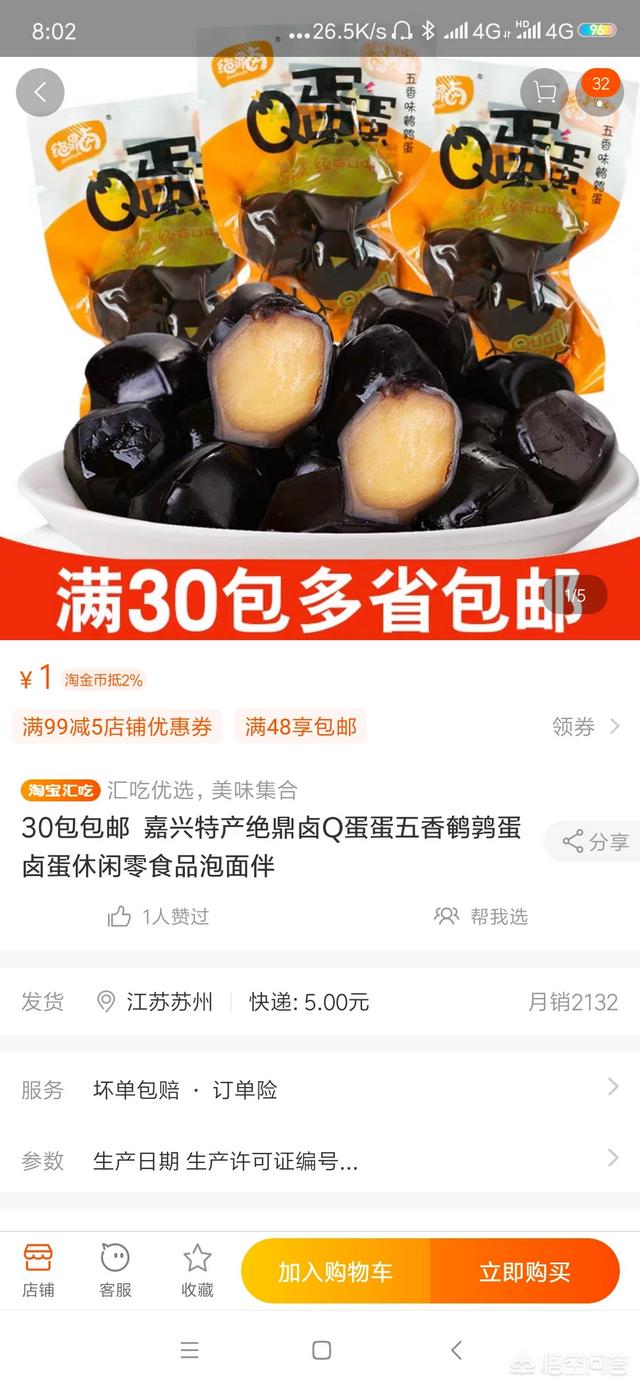Image resolution: width=640 pixels, height=1387 pixels.
Task: Tap 立即购买 to buy now
Action: pos(525,1272)
